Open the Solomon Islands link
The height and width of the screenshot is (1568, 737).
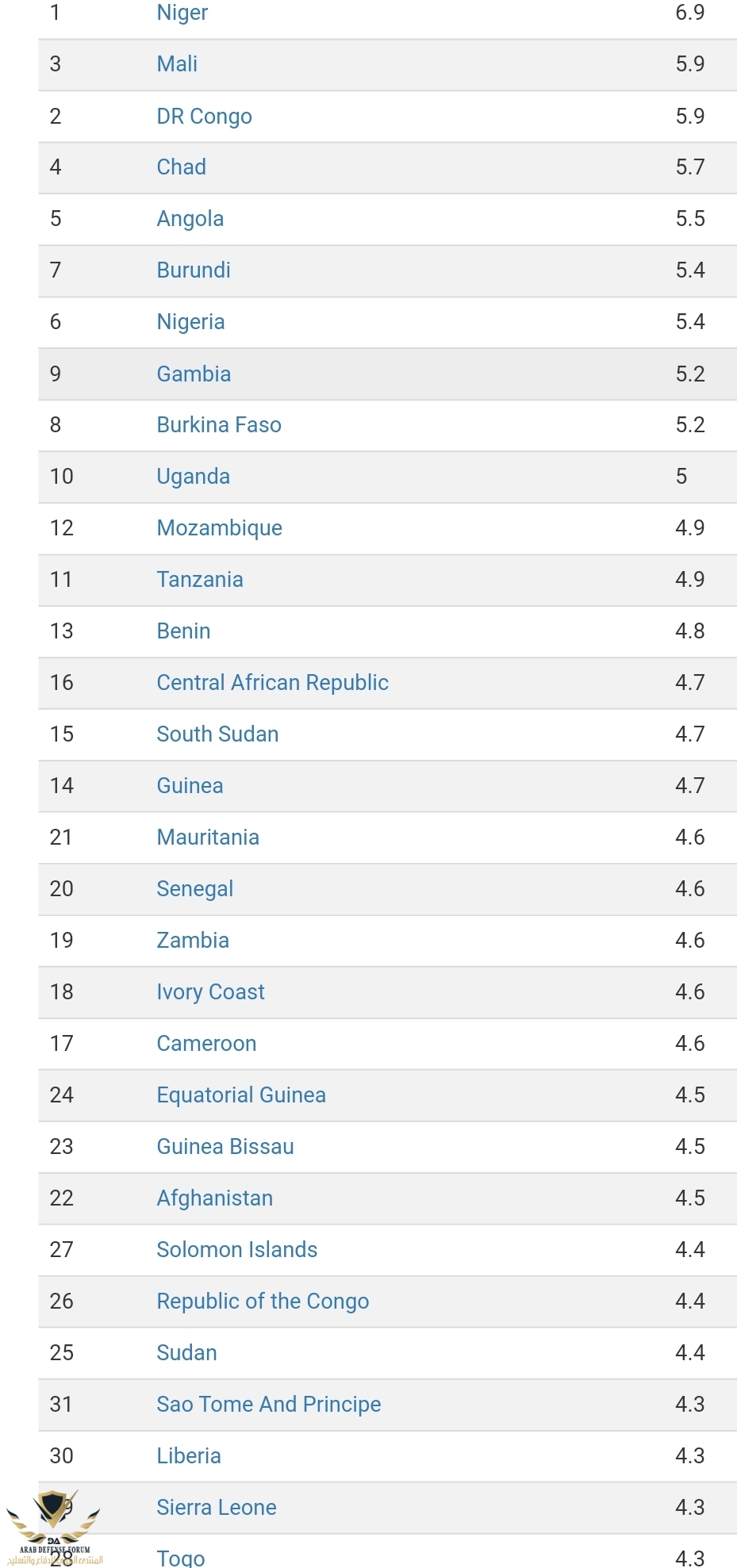tap(236, 1250)
